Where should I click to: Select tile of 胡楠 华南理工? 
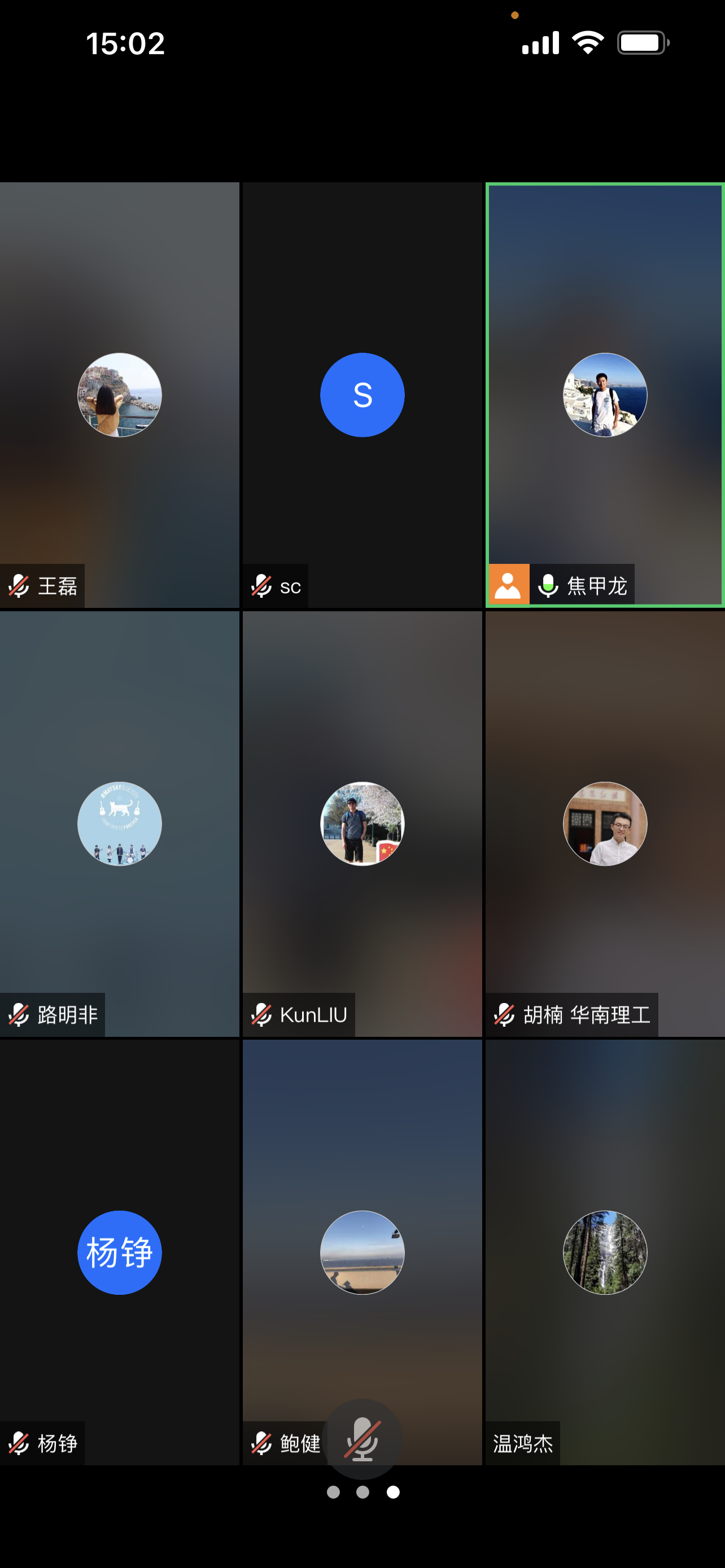(605, 823)
